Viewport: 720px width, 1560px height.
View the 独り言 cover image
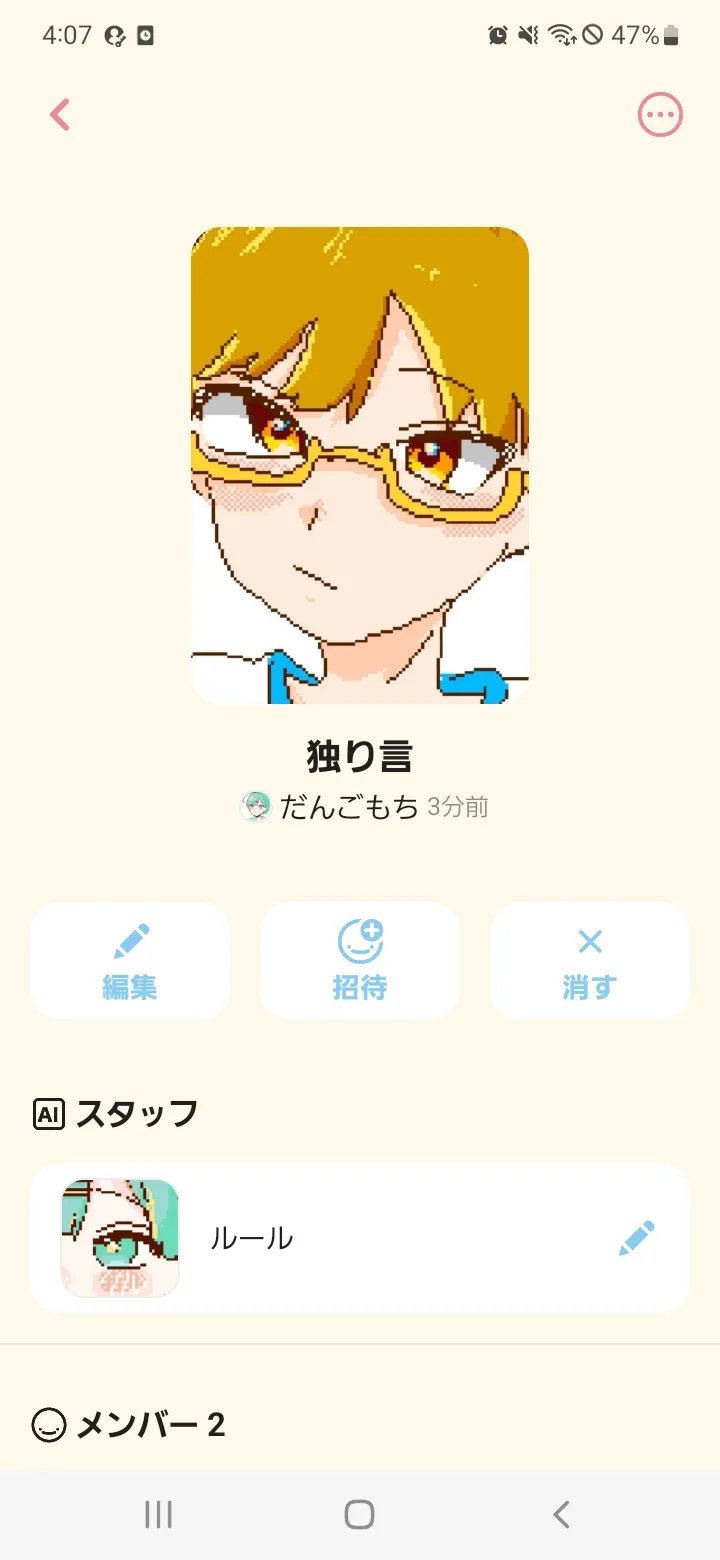pos(360,465)
